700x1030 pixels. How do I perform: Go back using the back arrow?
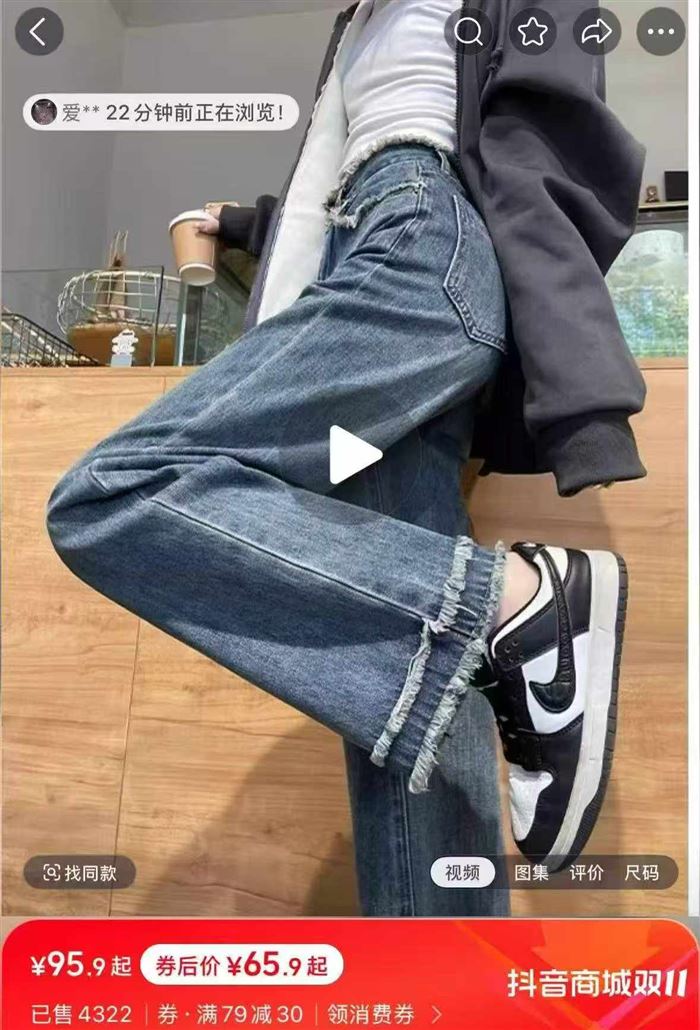[x=39, y=32]
